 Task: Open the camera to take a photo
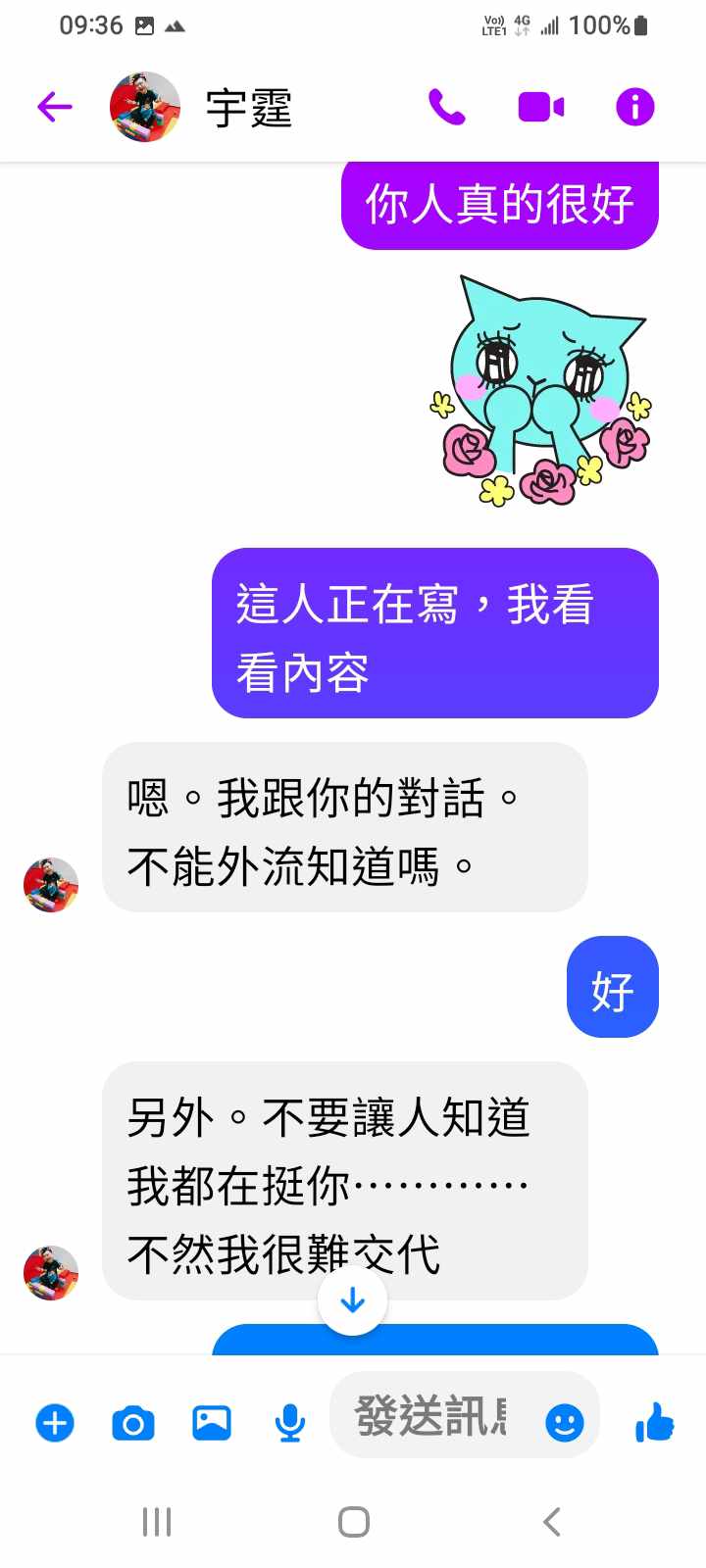133,1423
